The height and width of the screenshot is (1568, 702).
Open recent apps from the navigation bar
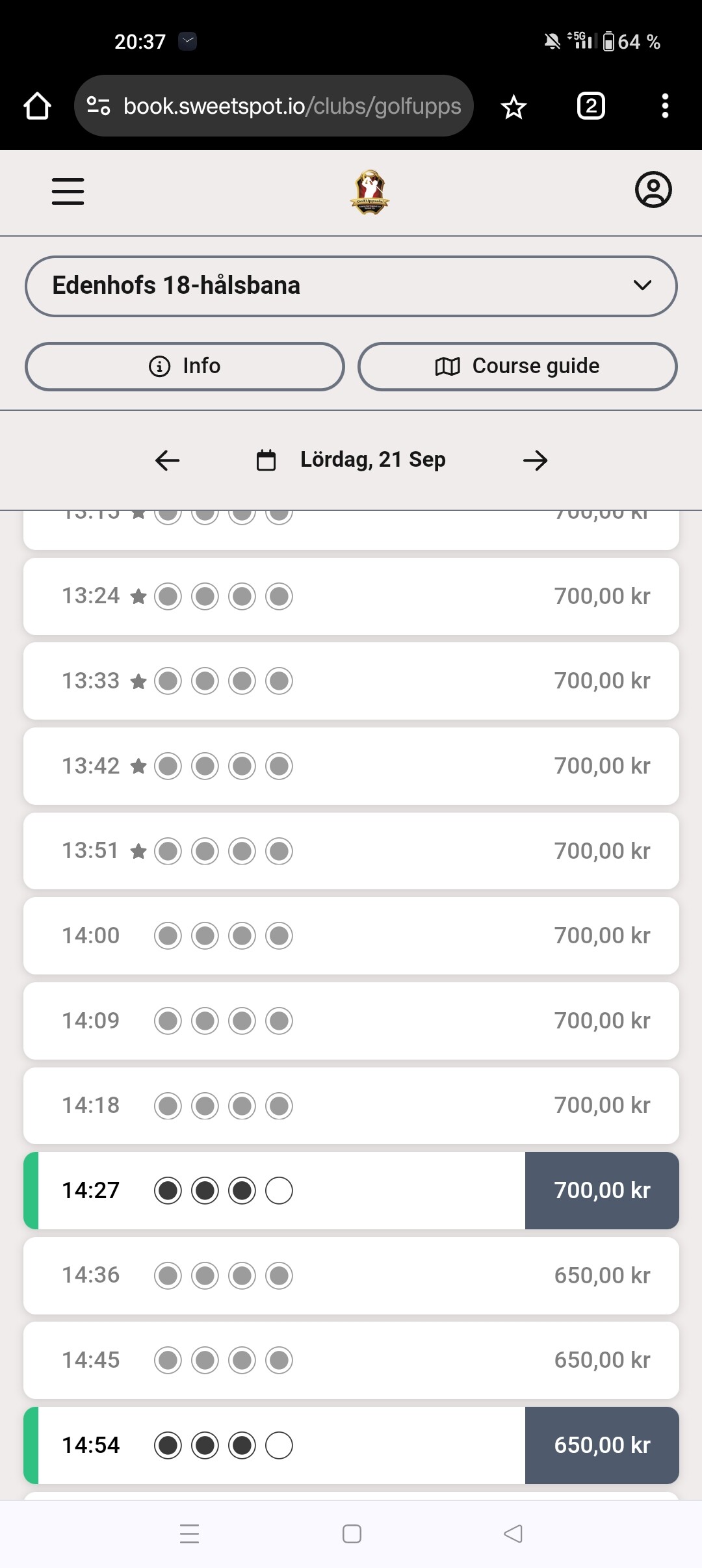point(189,1534)
